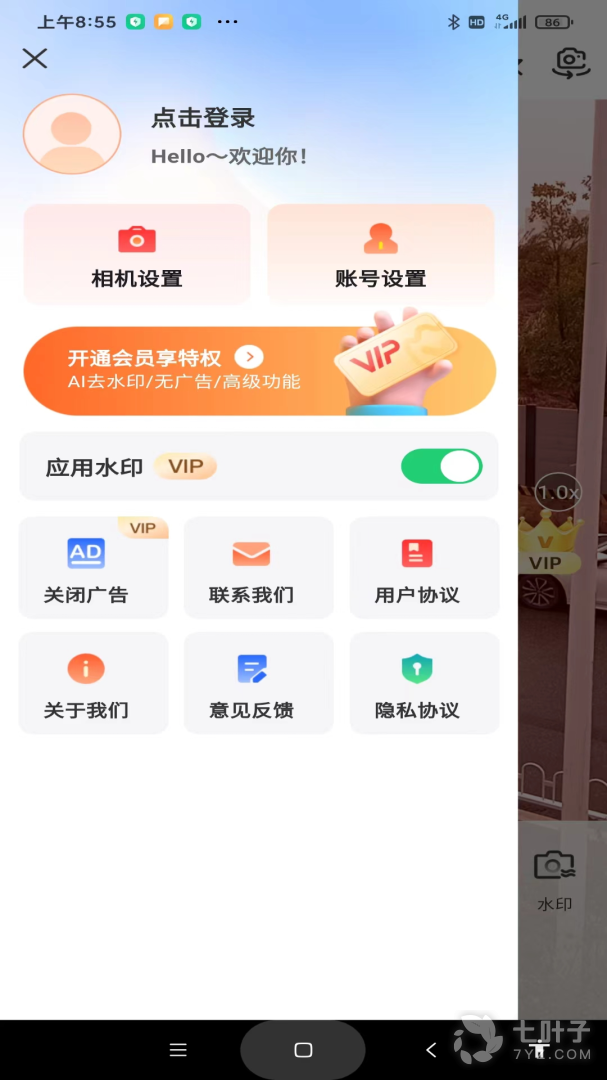Open 账号设置 account settings
The image size is (607, 1080).
coord(381,254)
